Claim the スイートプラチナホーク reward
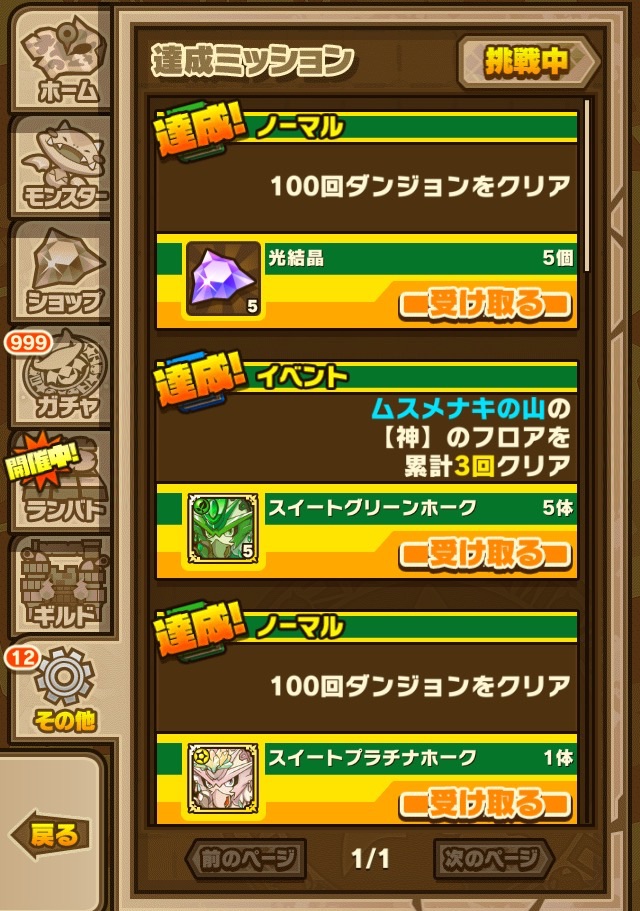Screen dimensions: 640x911 pos(486,802)
